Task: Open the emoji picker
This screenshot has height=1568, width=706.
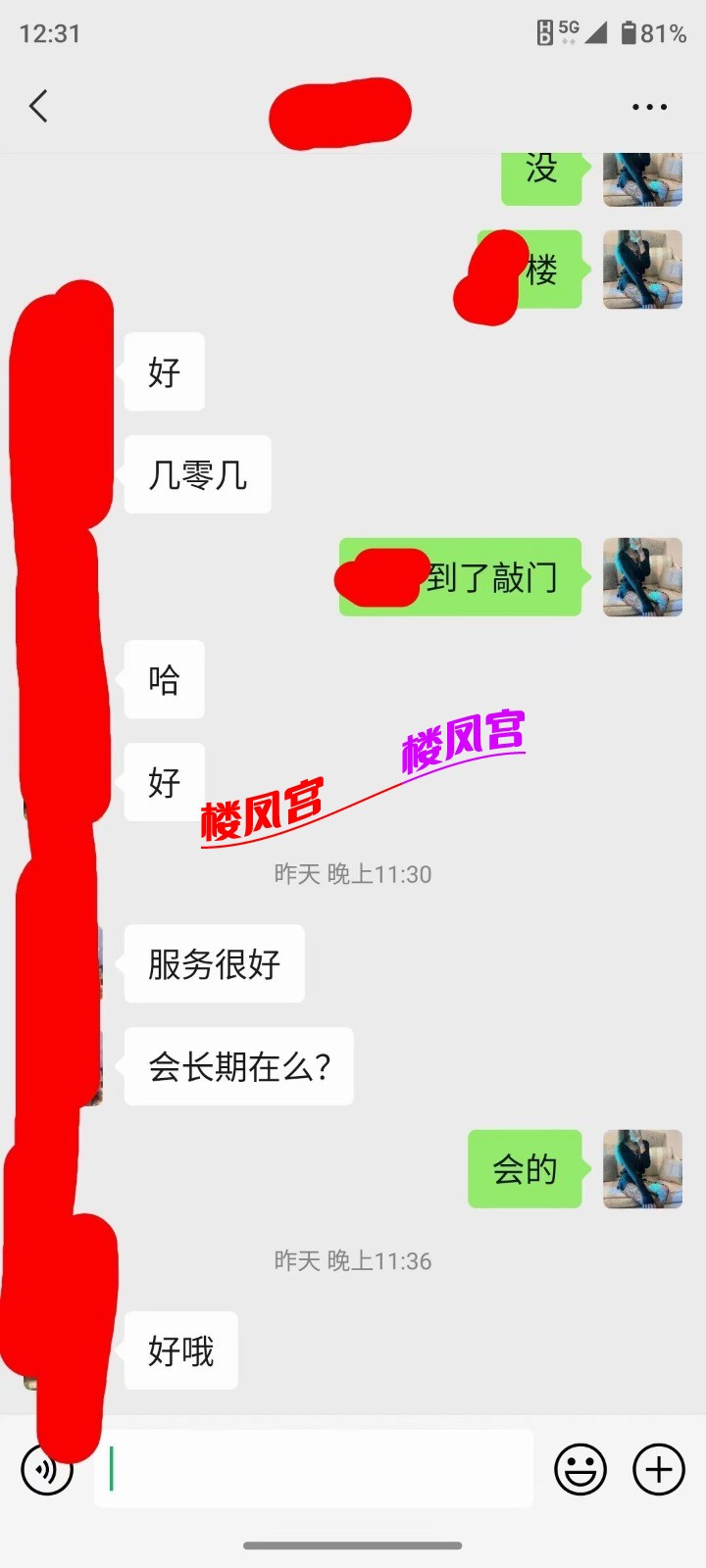Action: click(x=580, y=1469)
